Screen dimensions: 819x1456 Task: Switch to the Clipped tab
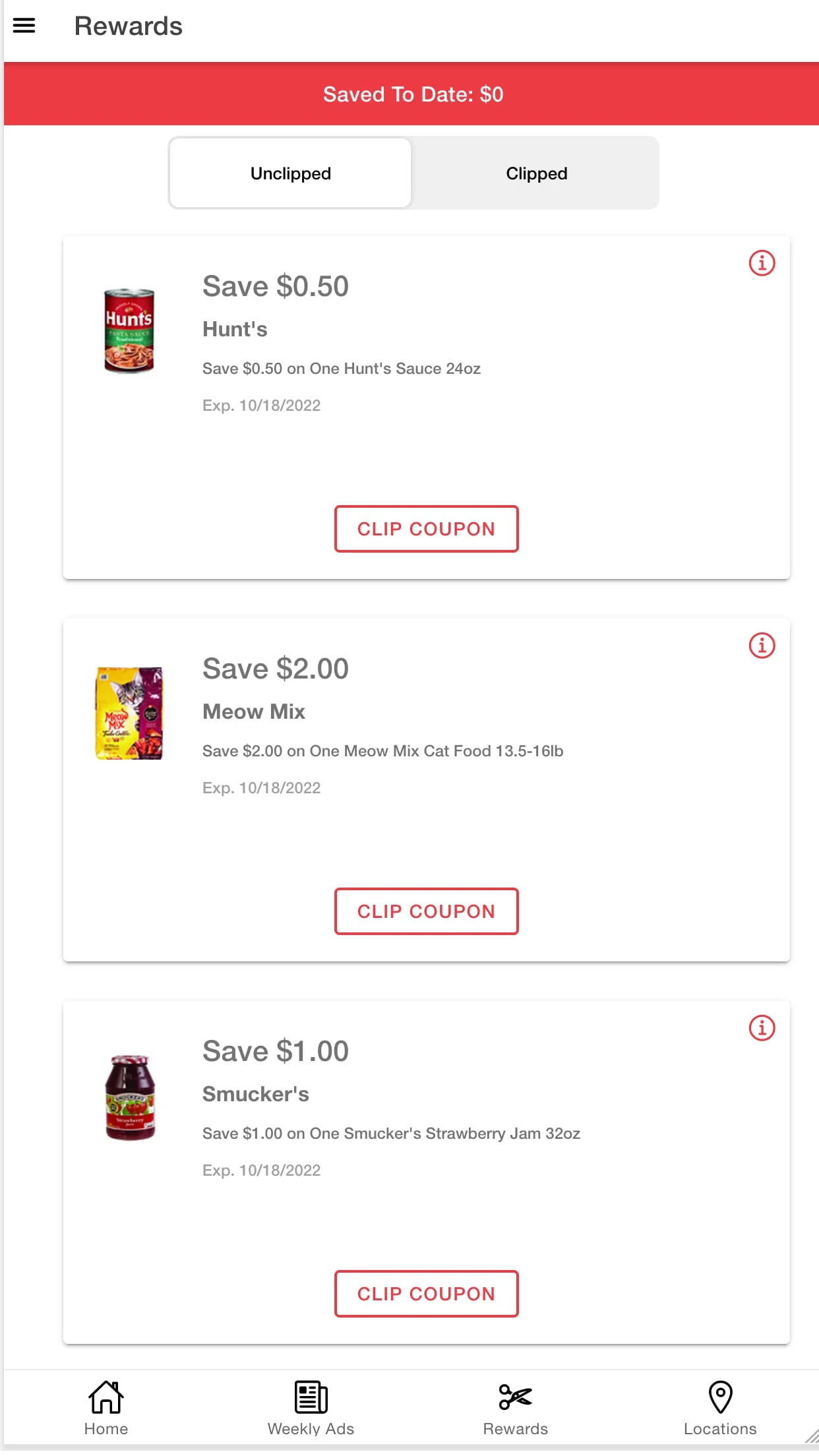tap(535, 173)
